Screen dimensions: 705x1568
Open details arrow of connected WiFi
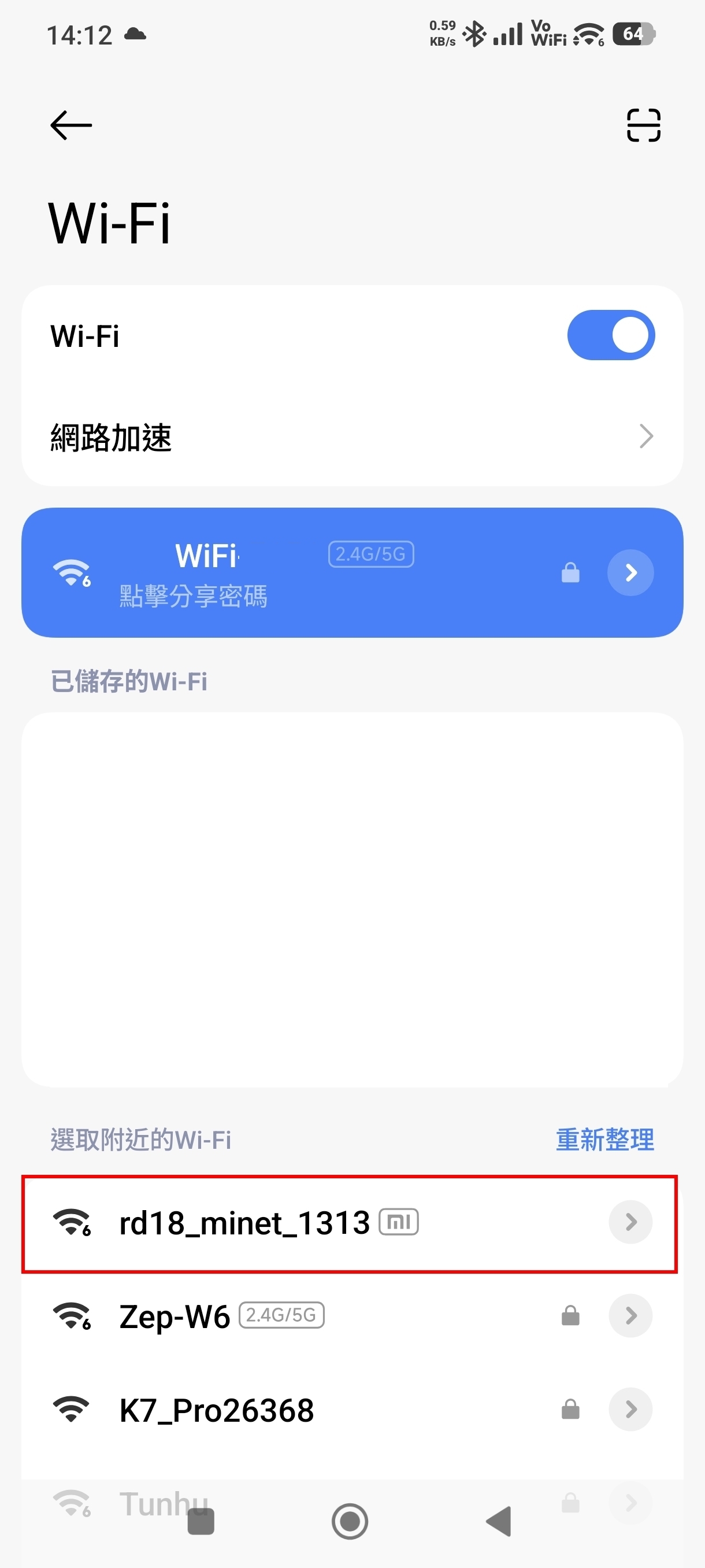point(630,573)
